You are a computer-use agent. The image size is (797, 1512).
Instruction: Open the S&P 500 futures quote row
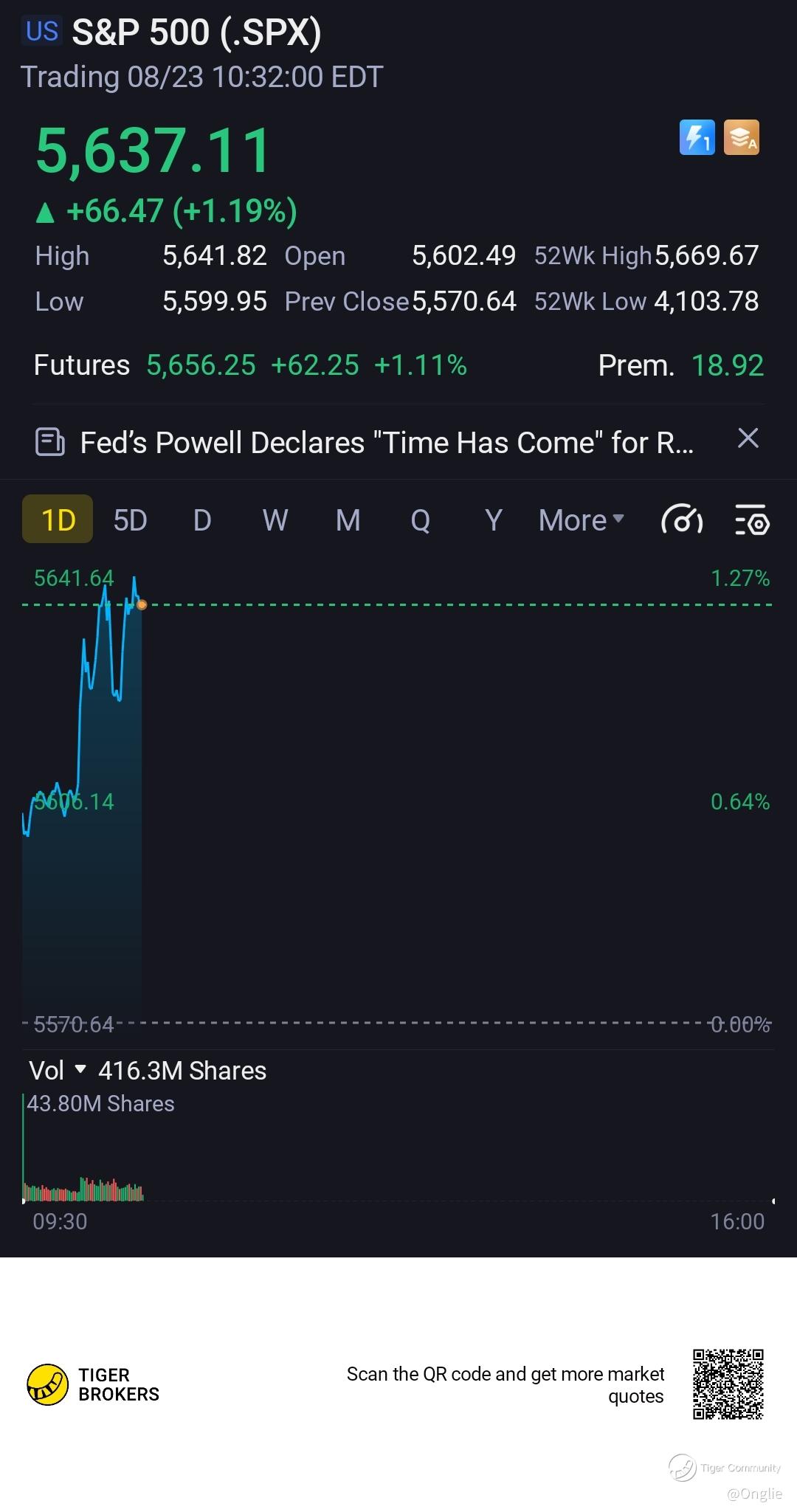(251, 365)
